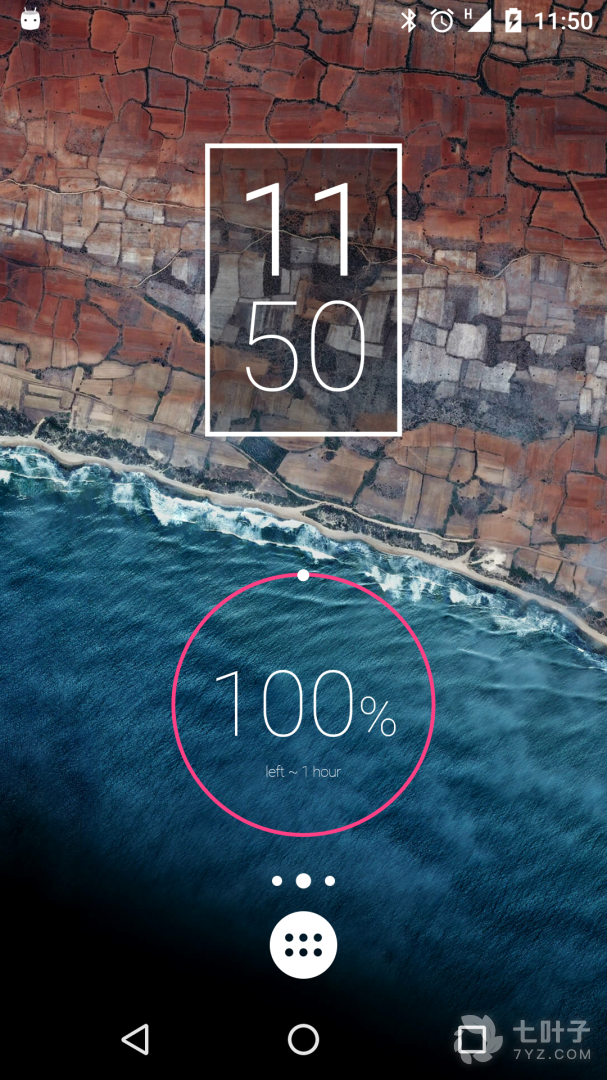Screen dimensions: 607x1080
Task: Open the 100% battery widget
Action: pos(303,705)
